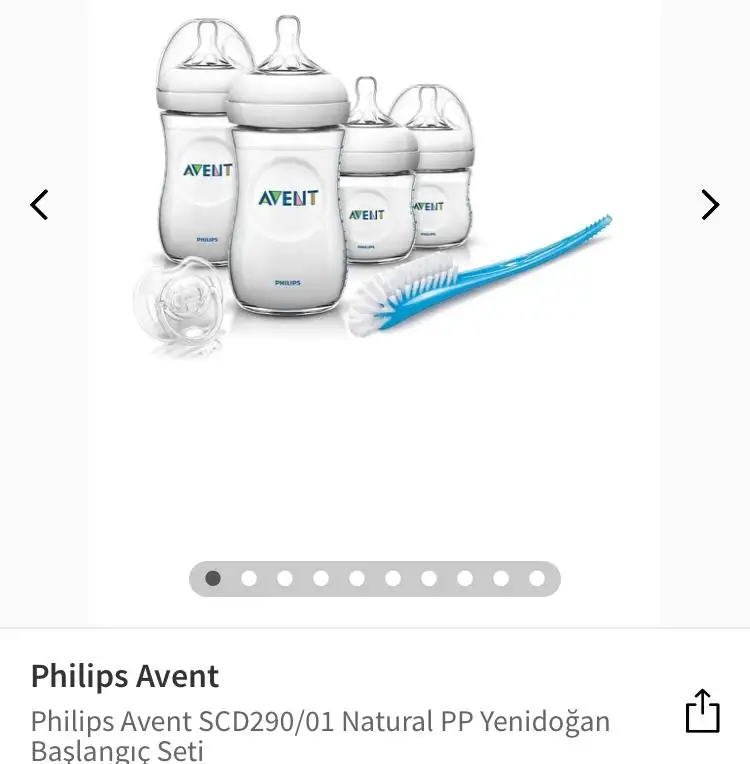Tap the image carousel page indicator
The width and height of the screenshot is (750, 764).
[375, 578]
